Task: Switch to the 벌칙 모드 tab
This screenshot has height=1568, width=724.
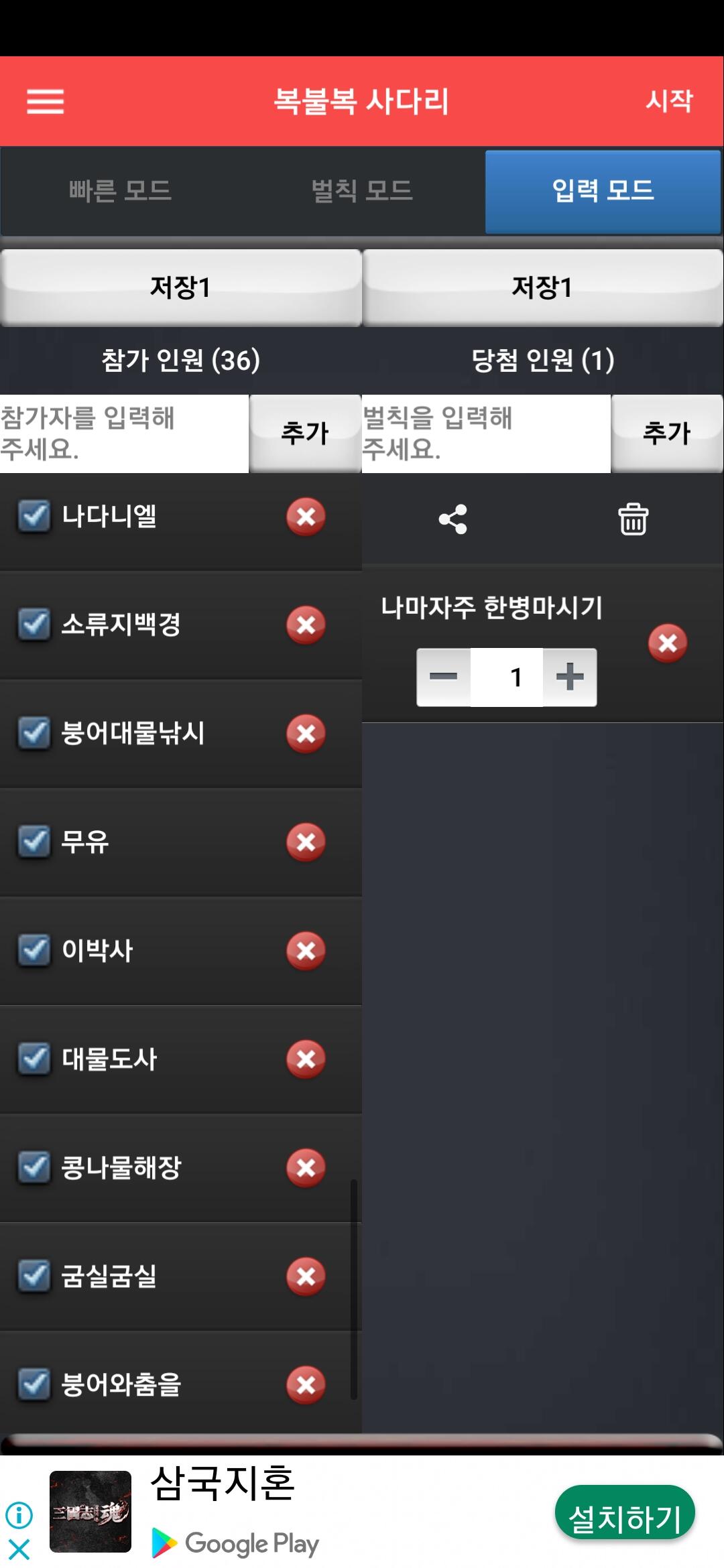Action: 362,191
